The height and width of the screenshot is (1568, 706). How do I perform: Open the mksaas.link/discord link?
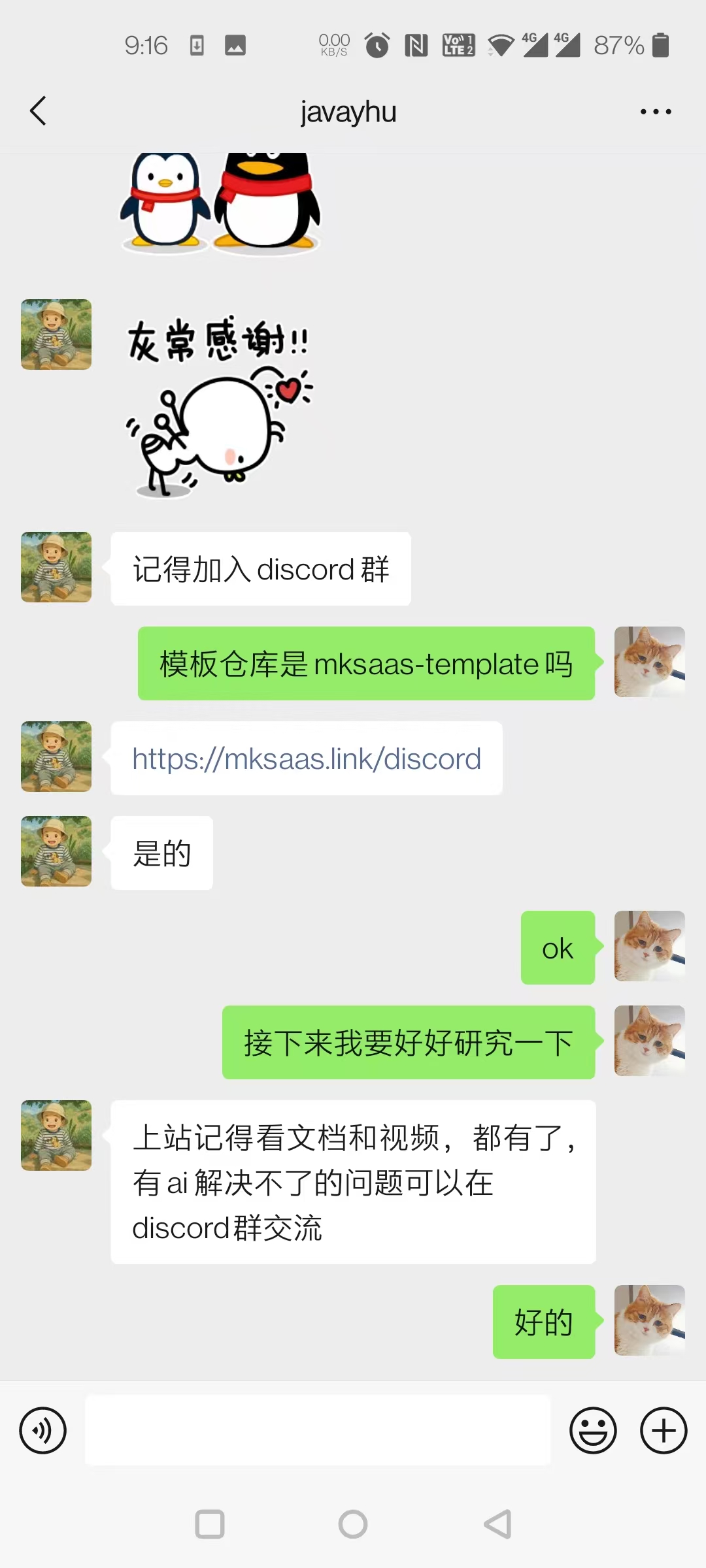pos(306,759)
